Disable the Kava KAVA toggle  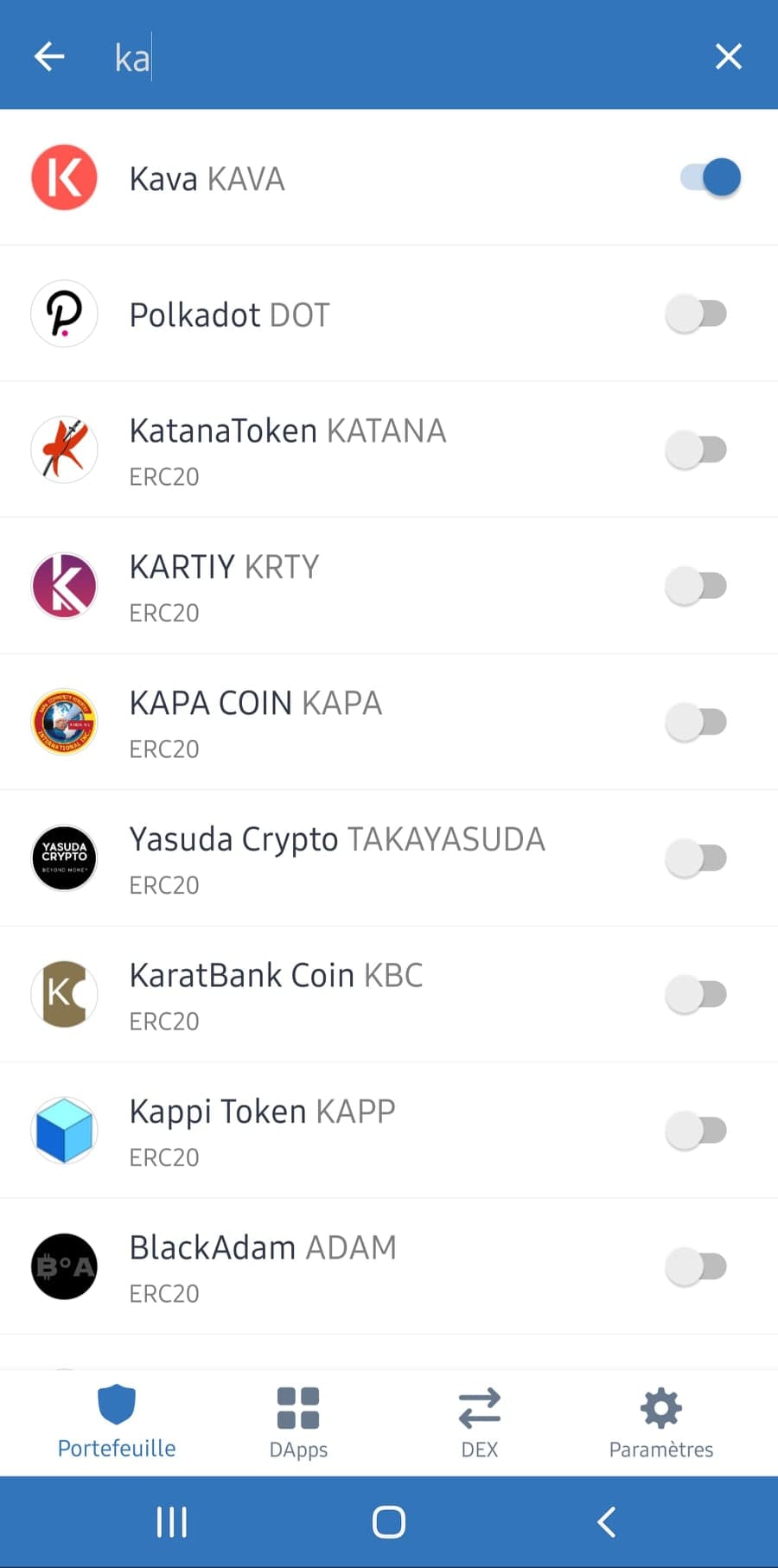click(x=711, y=177)
